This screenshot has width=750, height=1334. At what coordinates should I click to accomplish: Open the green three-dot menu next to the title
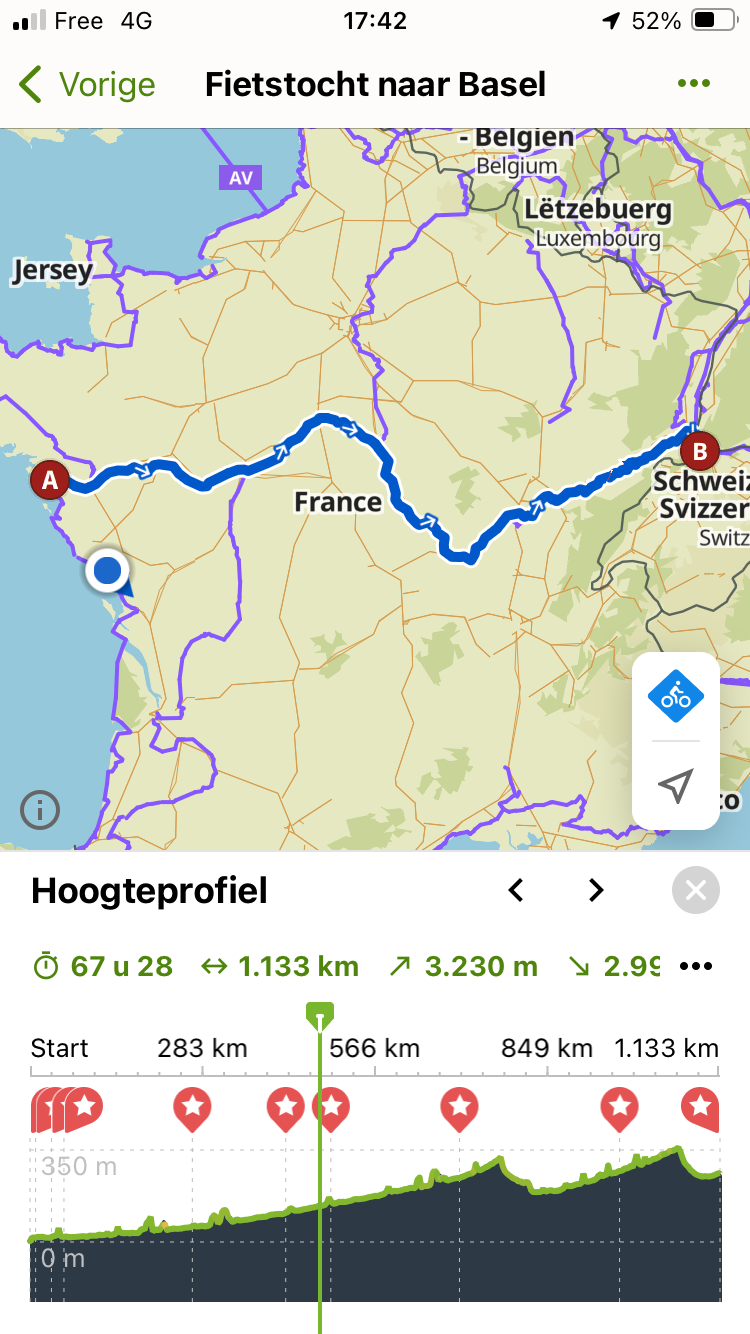coord(693,84)
